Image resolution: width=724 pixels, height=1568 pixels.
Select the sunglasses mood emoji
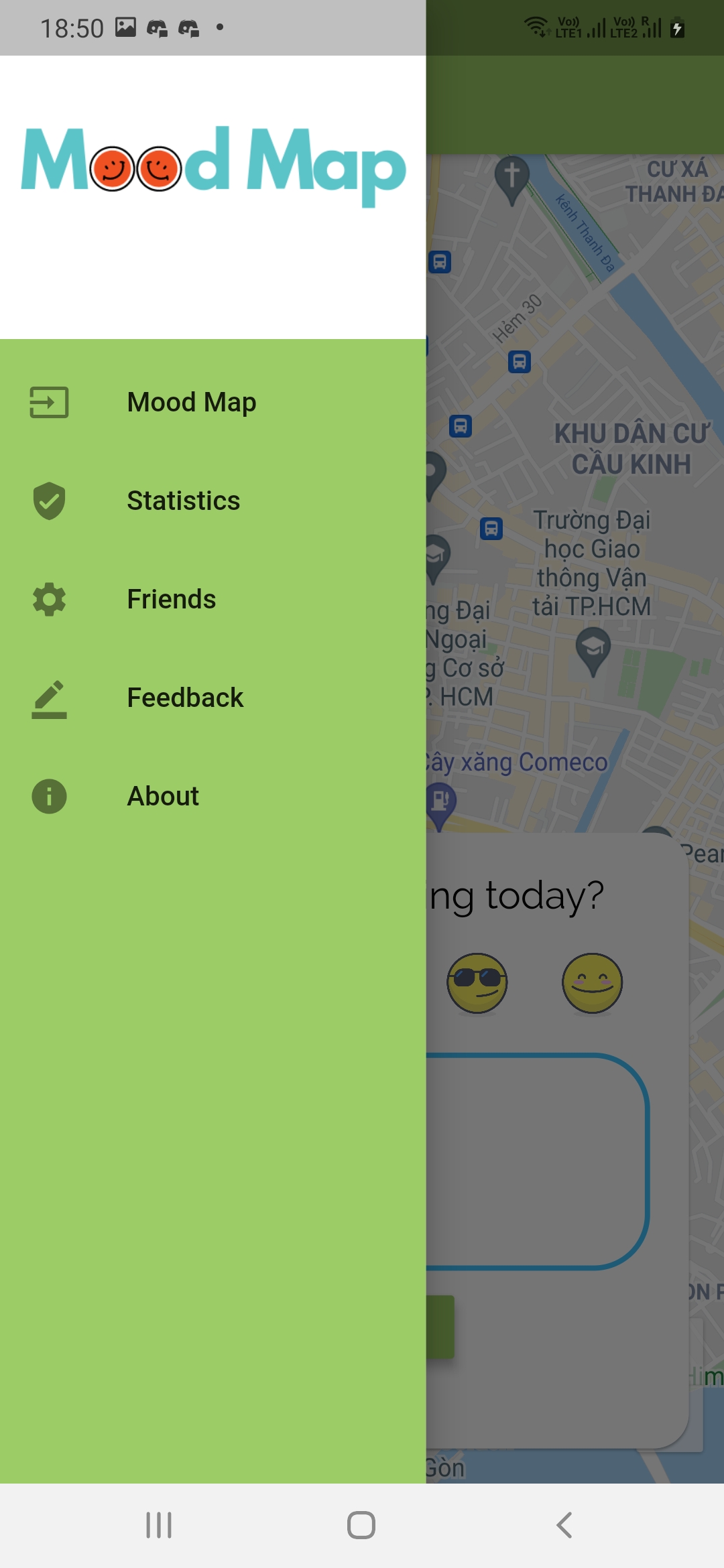477,983
